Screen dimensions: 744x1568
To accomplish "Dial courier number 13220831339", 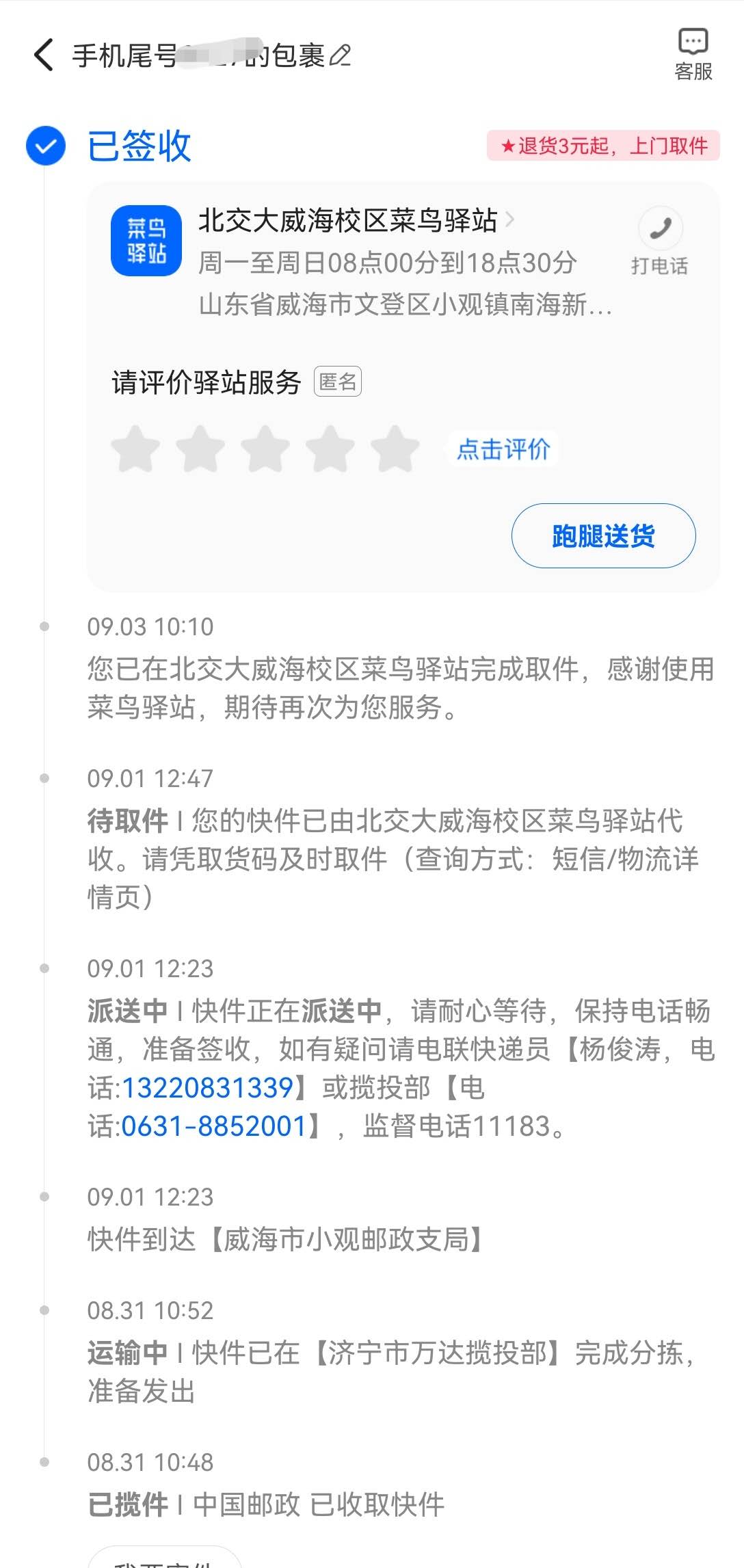I will click(208, 1087).
